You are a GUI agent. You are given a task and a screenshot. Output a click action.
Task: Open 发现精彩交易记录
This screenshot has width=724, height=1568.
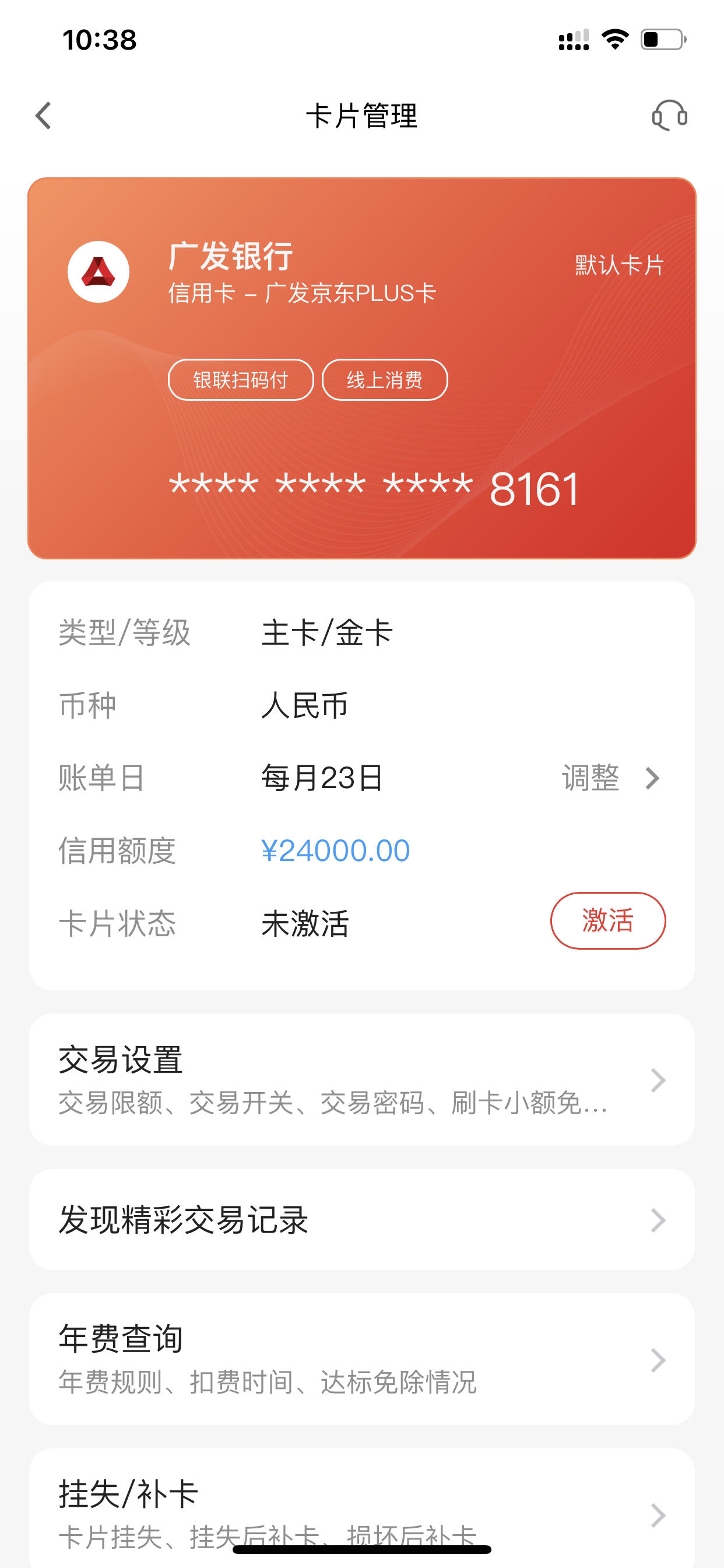pos(362,1220)
